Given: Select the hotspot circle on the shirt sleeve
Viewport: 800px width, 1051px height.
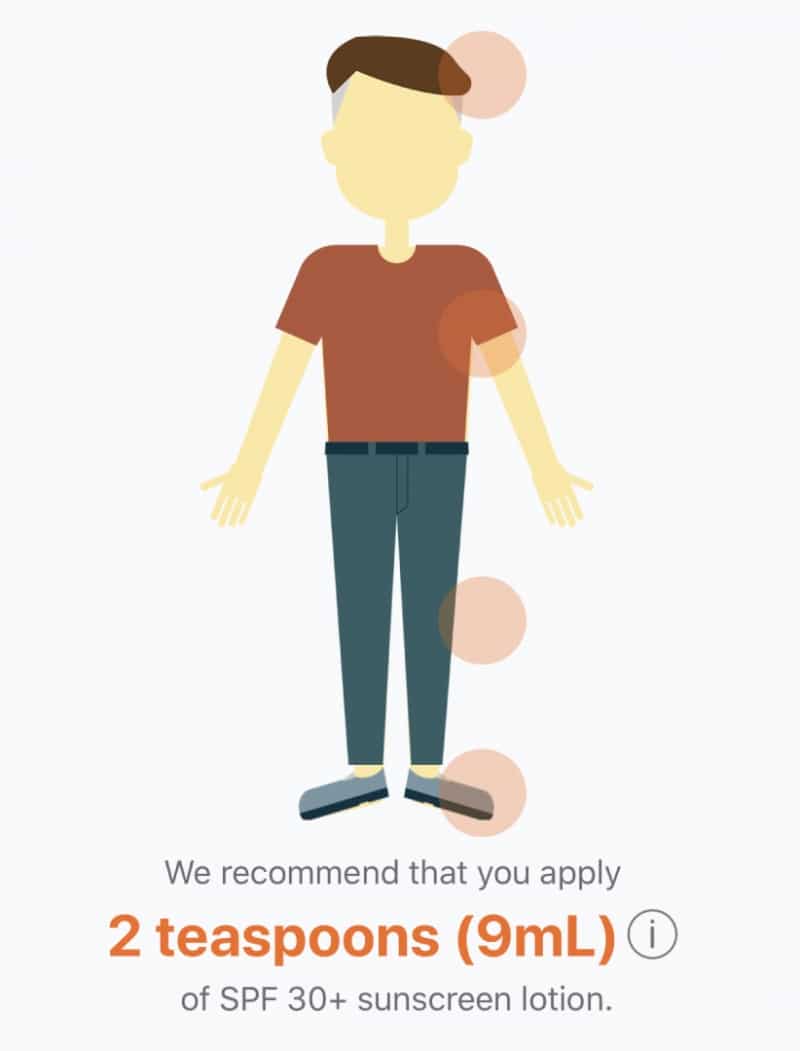Looking at the screenshot, I should 483,333.
